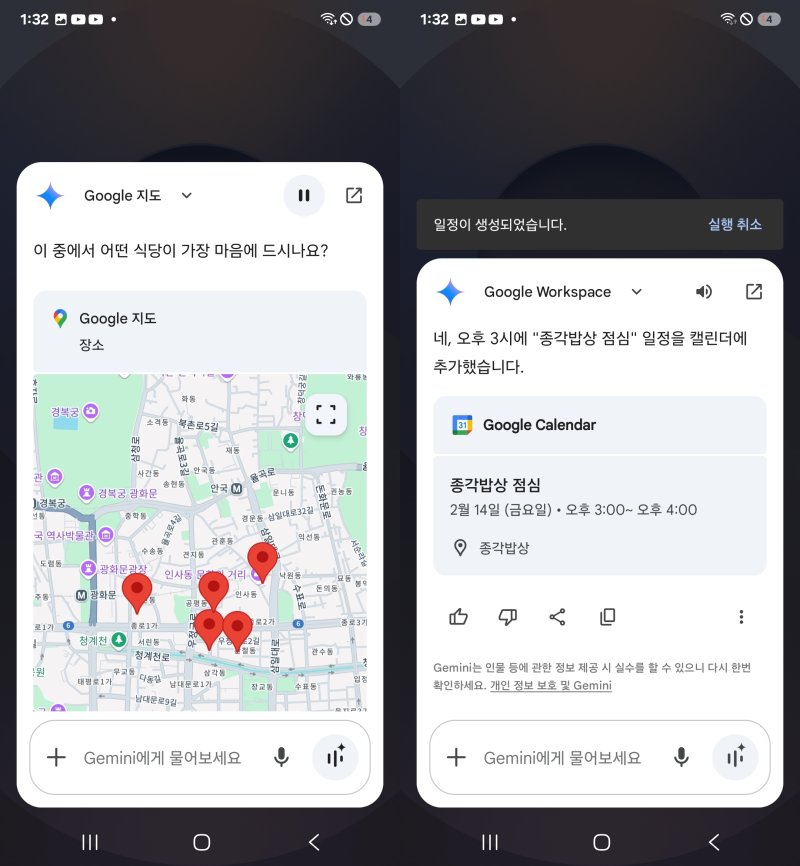Open the three-dot more options menu
This screenshot has width=800, height=866.
[x=741, y=617]
